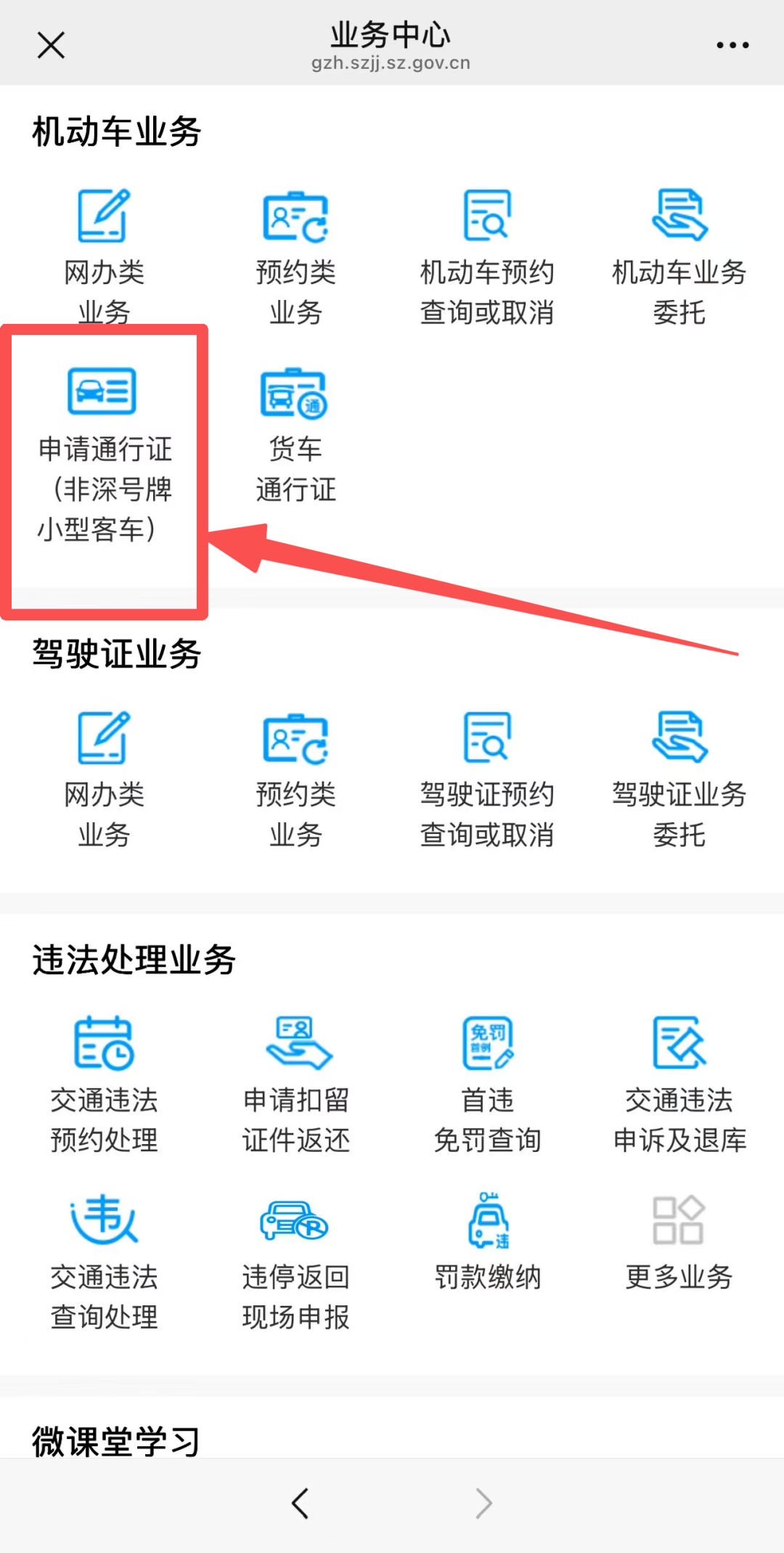Open 更多业务
Viewport: 784px width, 1553px height.
click(x=679, y=1242)
